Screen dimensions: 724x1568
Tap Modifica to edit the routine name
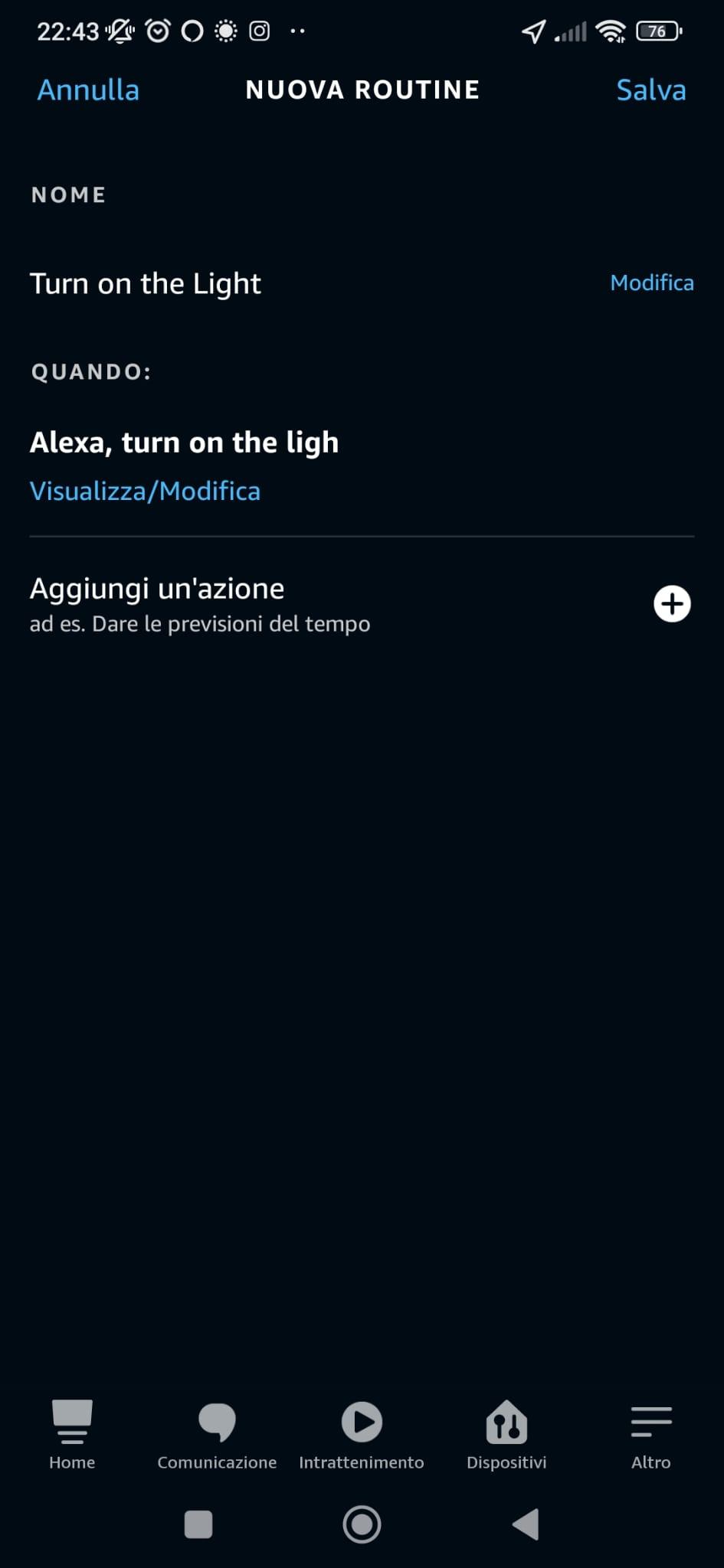tap(651, 283)
